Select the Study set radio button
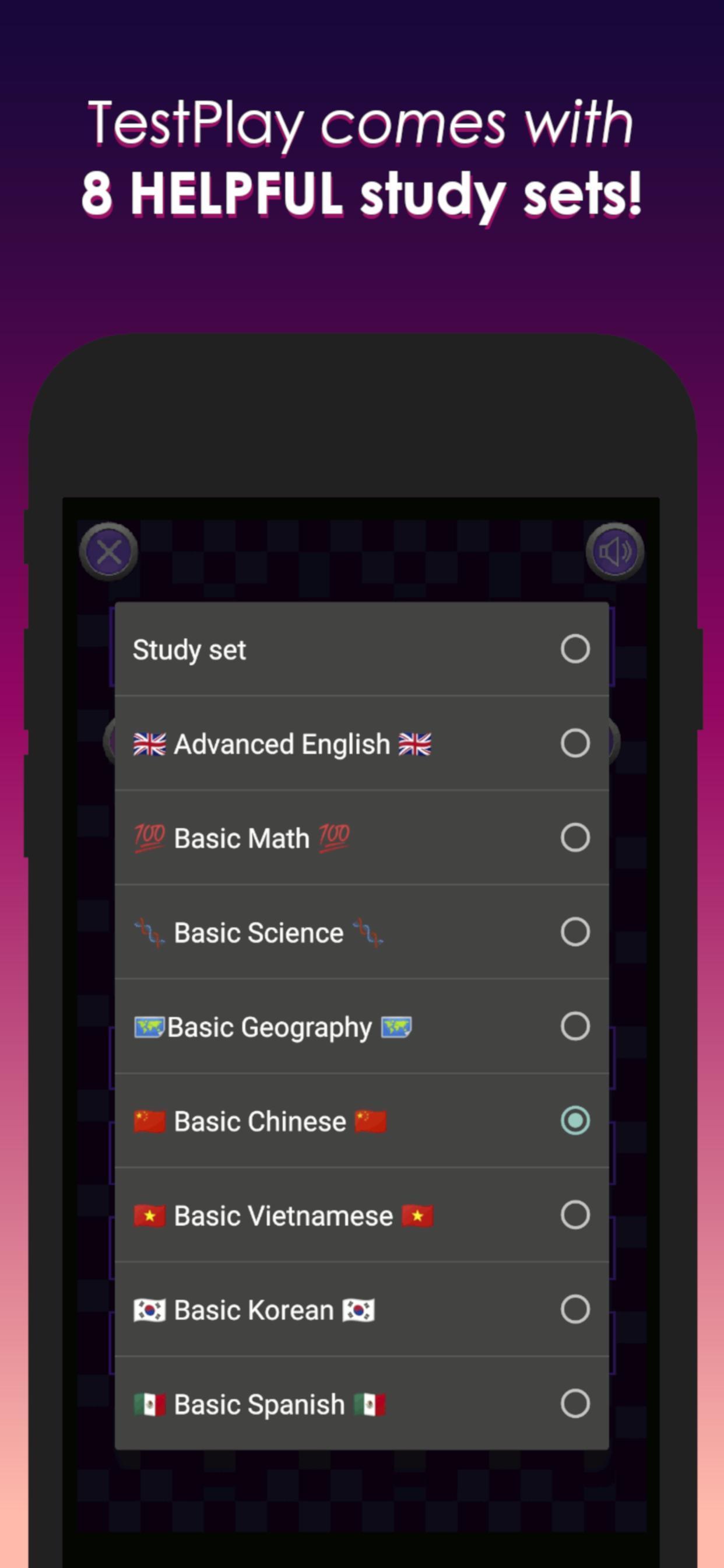The width and height of the screenshot is (724, 1568). coord(575,649)
